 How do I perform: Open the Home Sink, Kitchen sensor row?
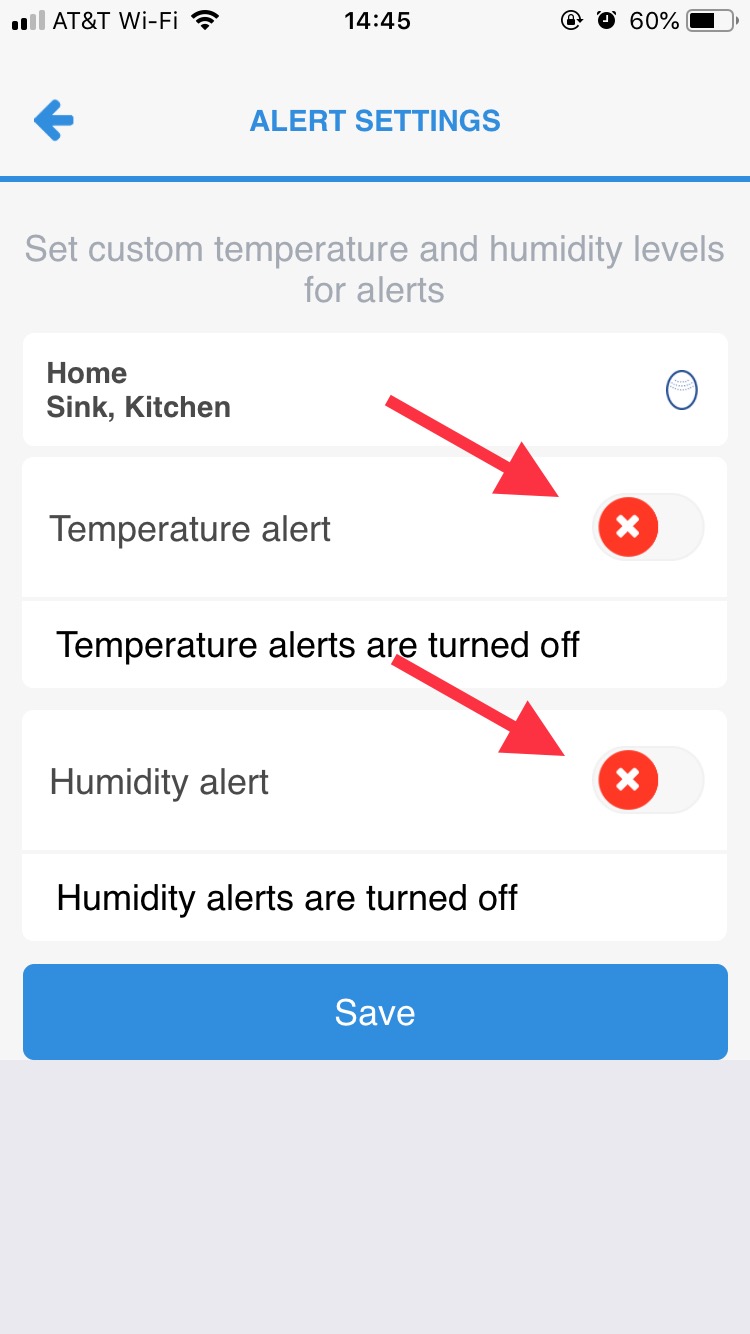point(375,390)
